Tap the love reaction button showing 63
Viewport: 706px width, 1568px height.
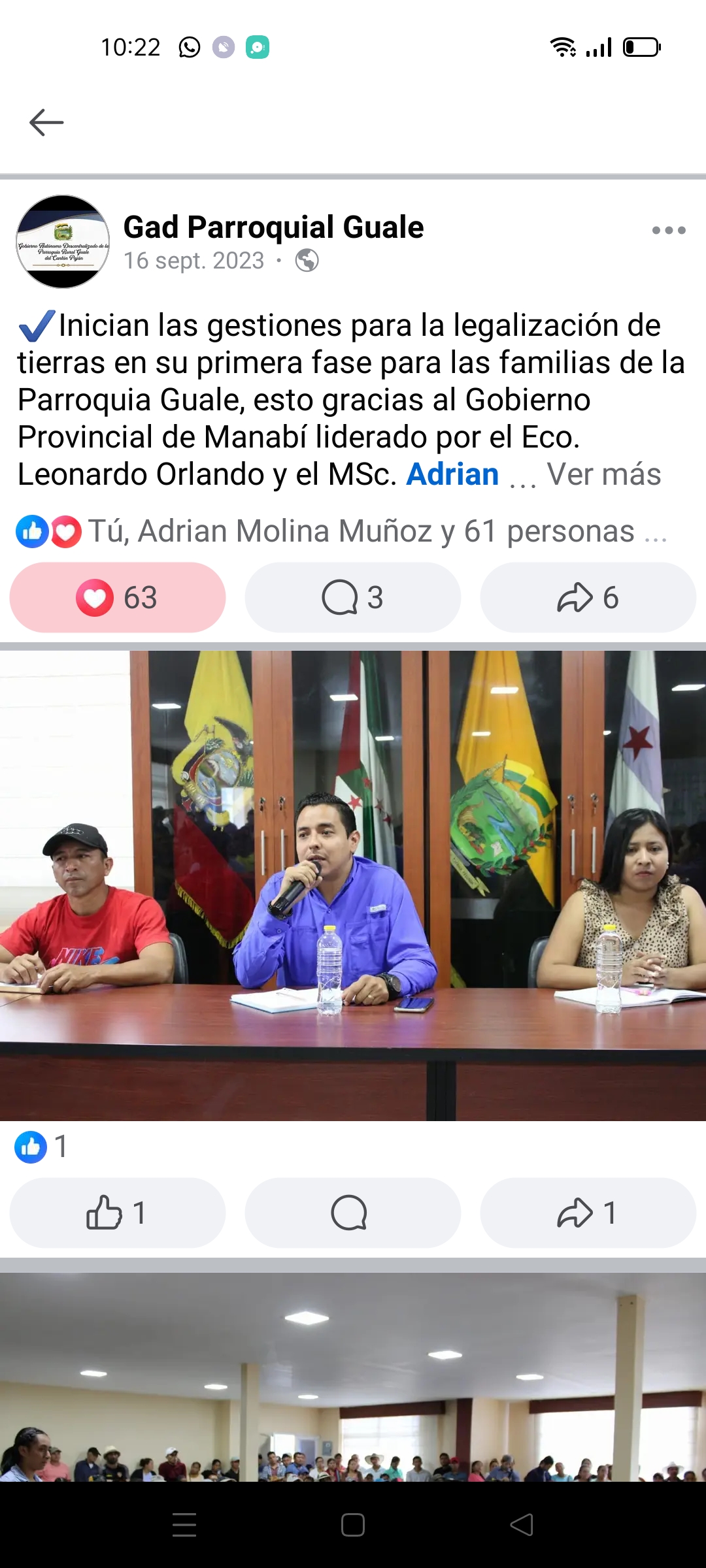(x=118, y=597)
